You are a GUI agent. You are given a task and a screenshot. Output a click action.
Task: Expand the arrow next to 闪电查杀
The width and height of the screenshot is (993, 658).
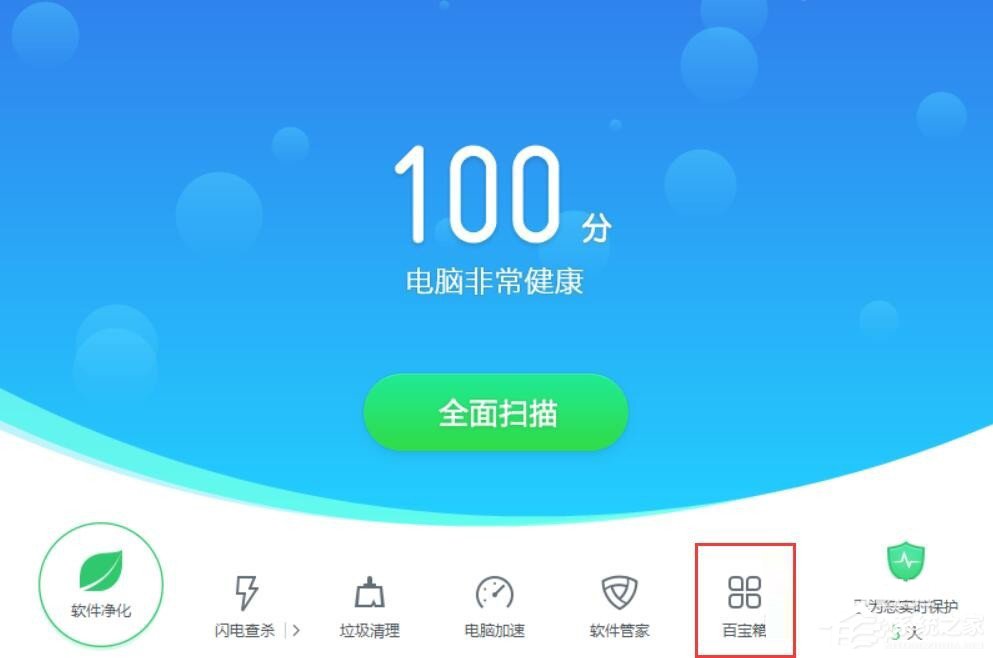(x=296, y=630)
